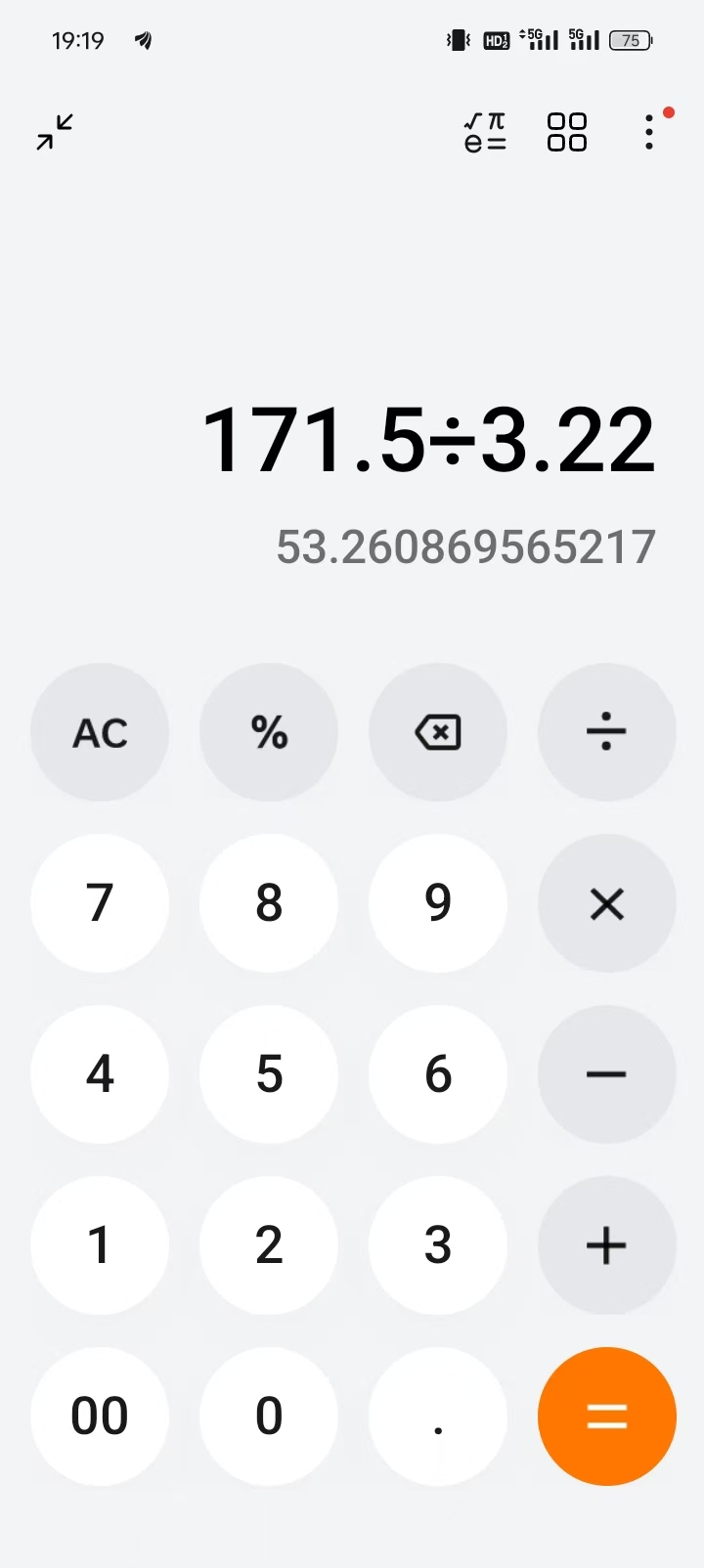Enter digit 1
This screenshot has width=704, height=1568.
(x=100, y=1245)
